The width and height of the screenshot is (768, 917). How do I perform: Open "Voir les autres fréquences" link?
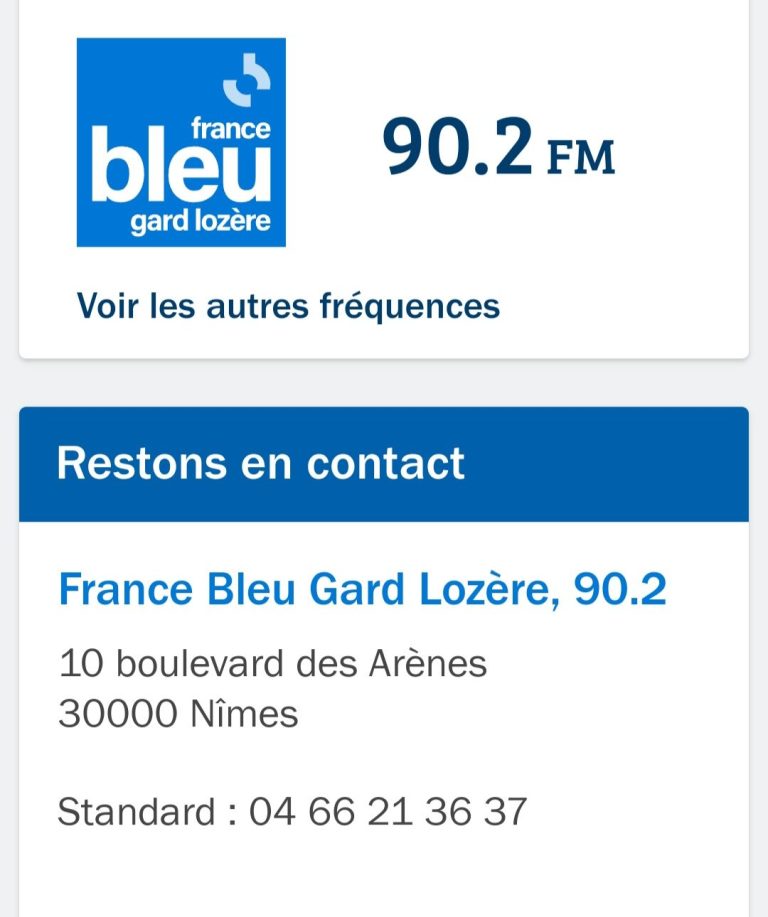(288, 305)
